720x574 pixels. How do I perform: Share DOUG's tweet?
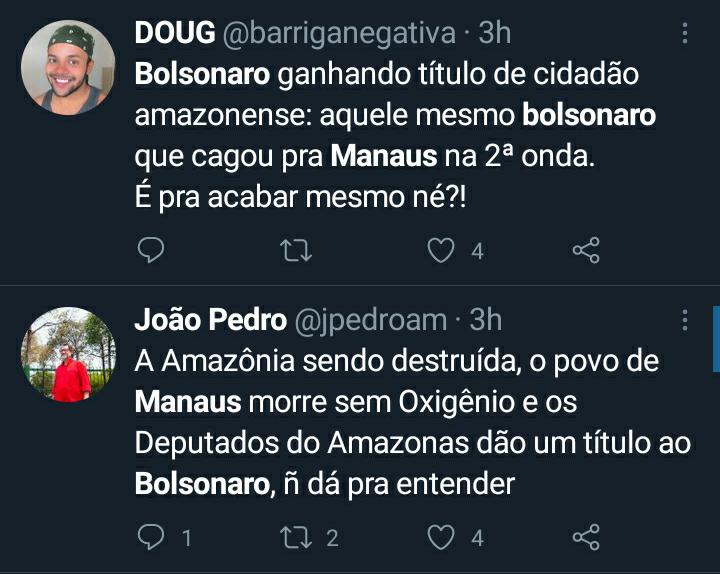point(586,251)
